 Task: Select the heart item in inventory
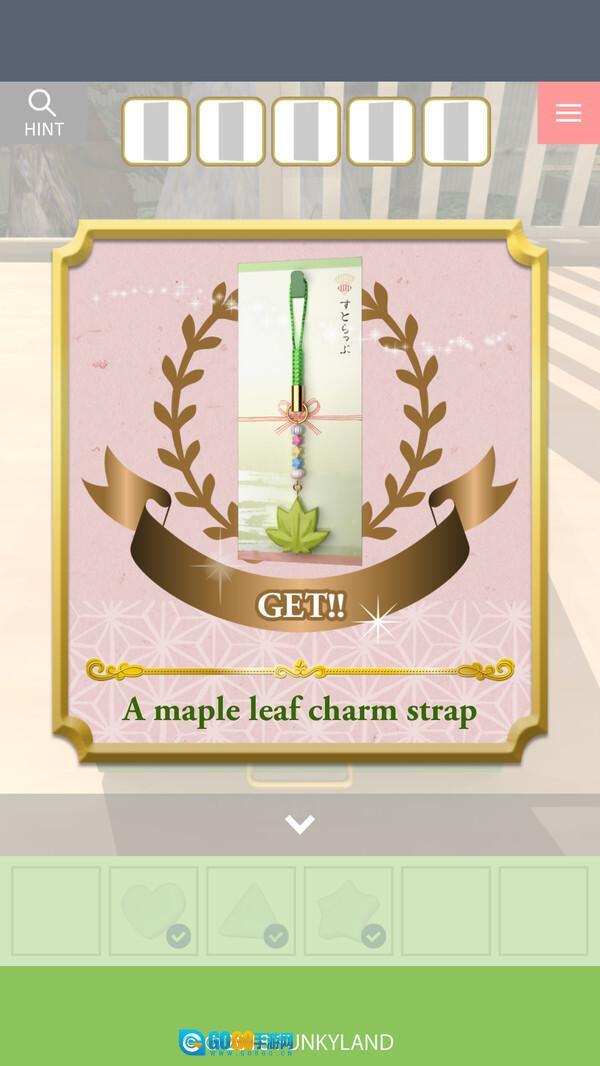[153, 910]
